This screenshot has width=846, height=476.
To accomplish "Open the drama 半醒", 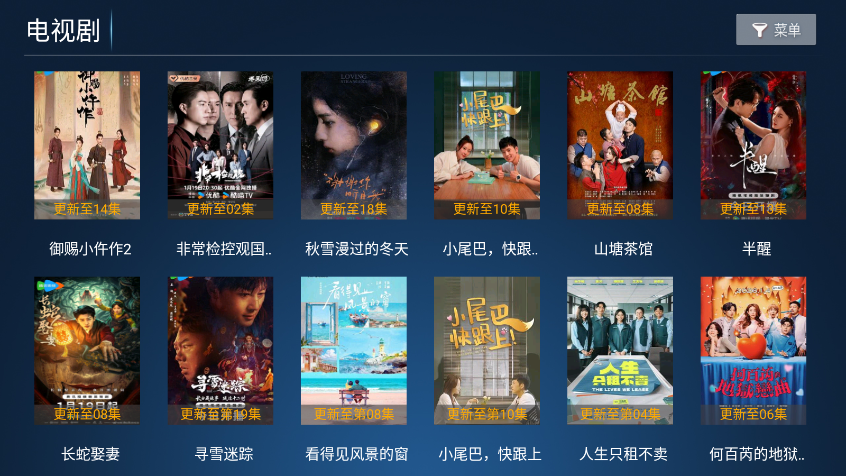I will tap(753, 146).
